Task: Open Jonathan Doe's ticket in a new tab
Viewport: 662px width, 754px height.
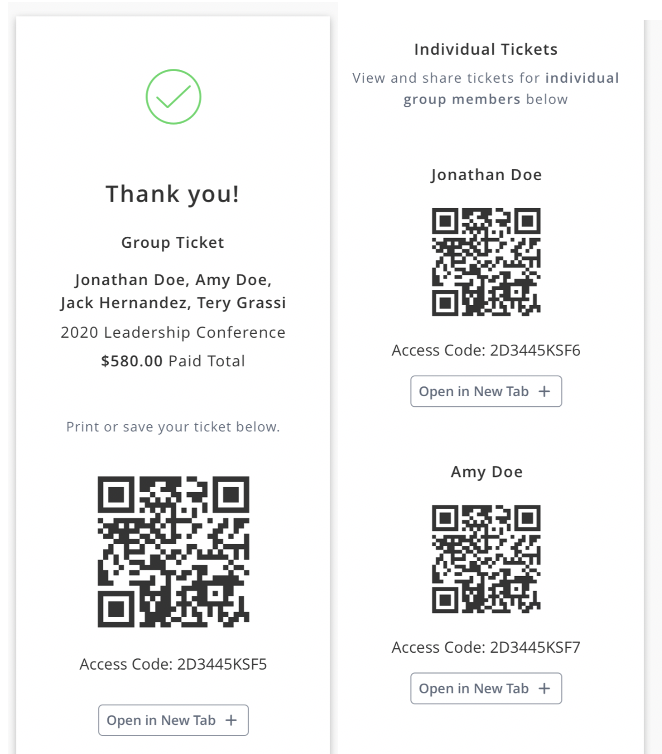Action: (x=486, y=391)
